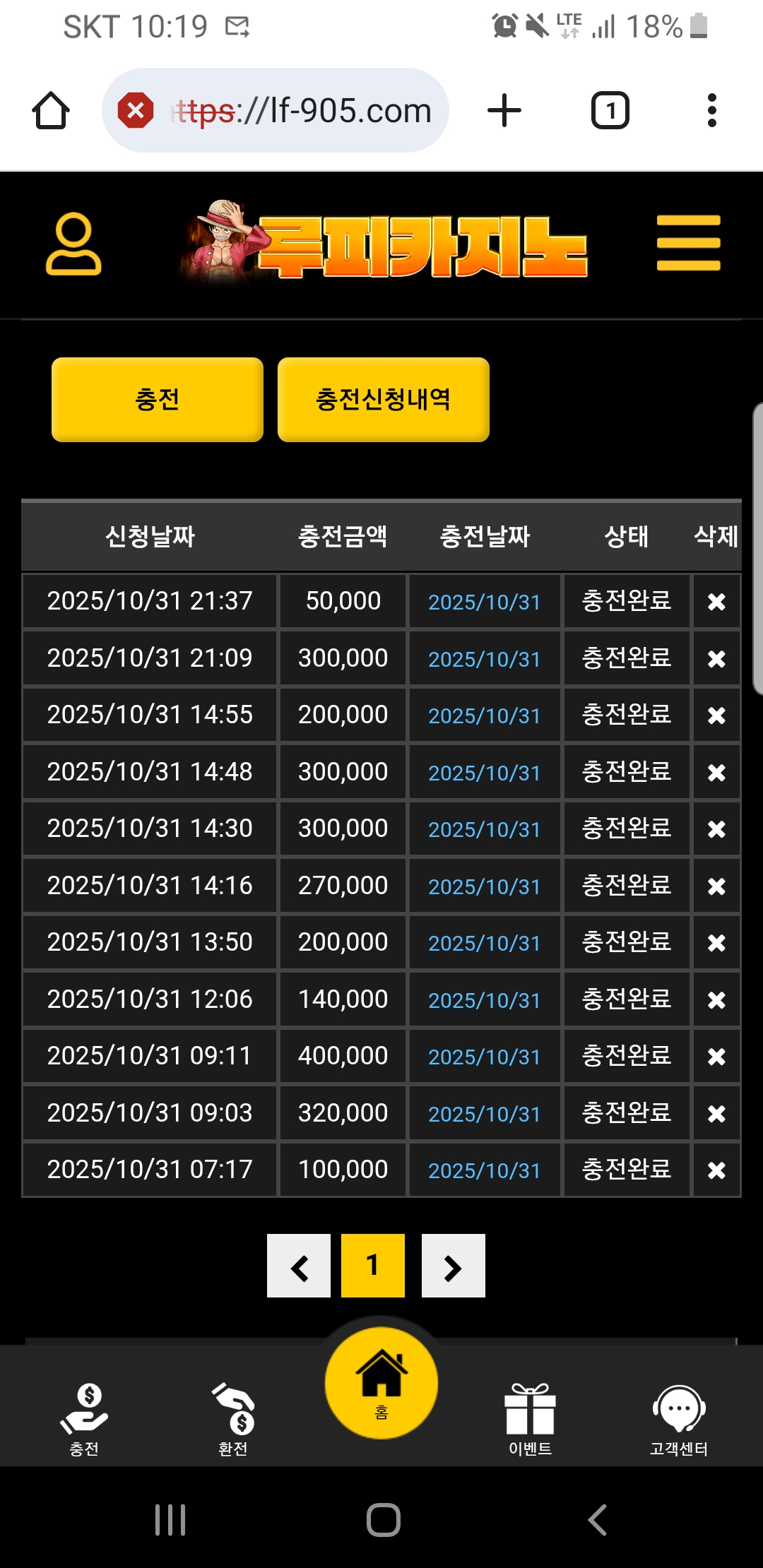The width and height of the screenshot is (763, 1568).
Task: Go to next page arrow
Action: tap(453, 1266)
